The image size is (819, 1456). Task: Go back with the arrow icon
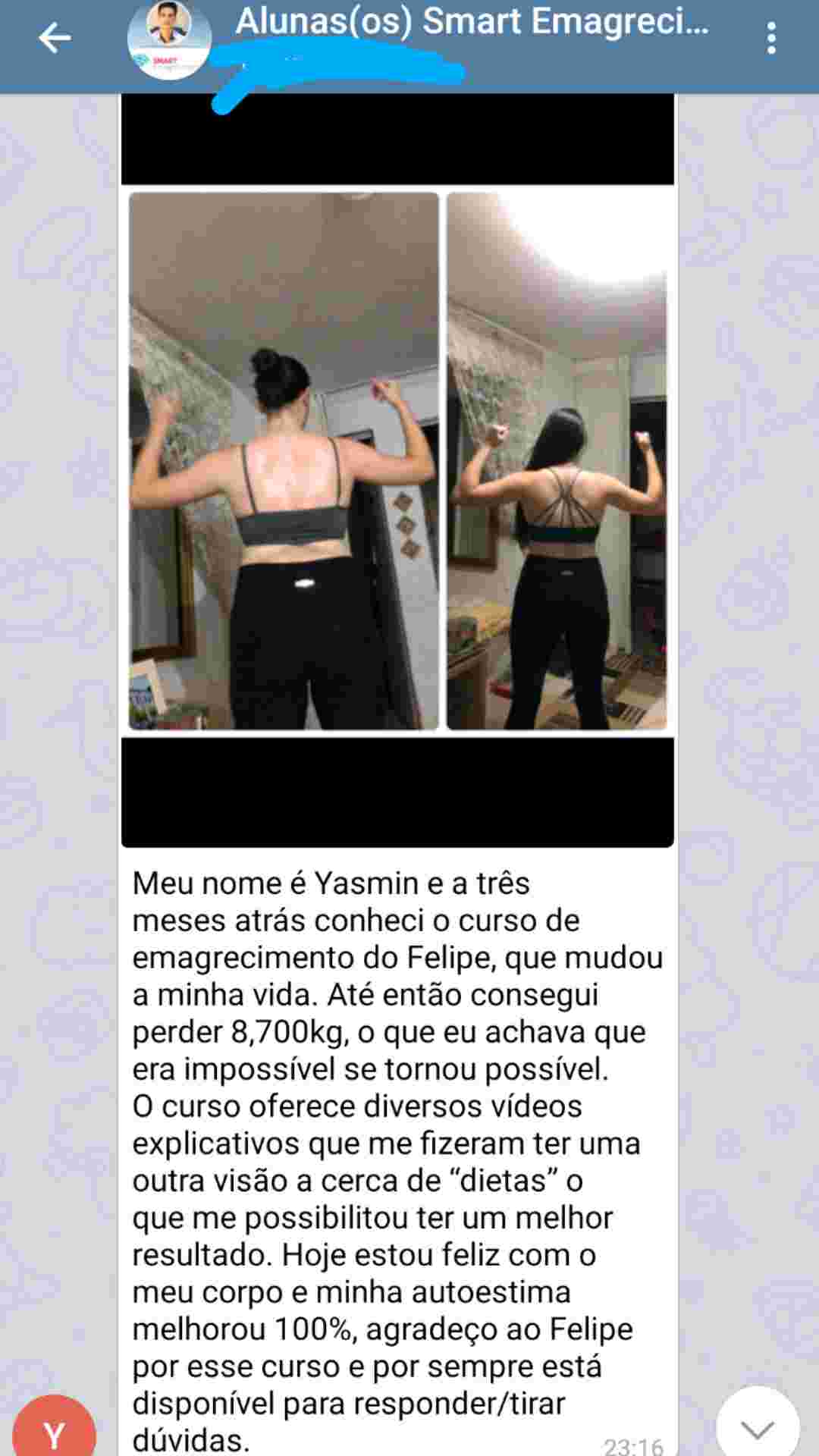[55, 38]
